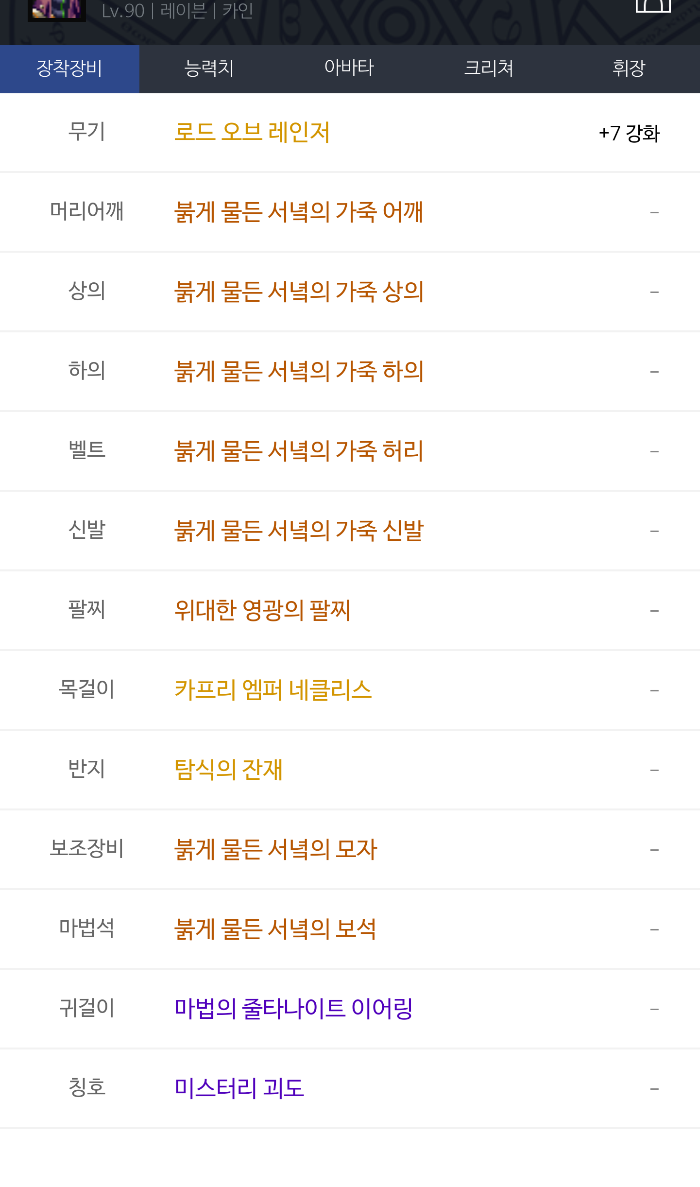Open the 탐식의 잔재 ring row
Image resolution: width=700 pixels, height=1187 pixels.
tap(229, 769)
